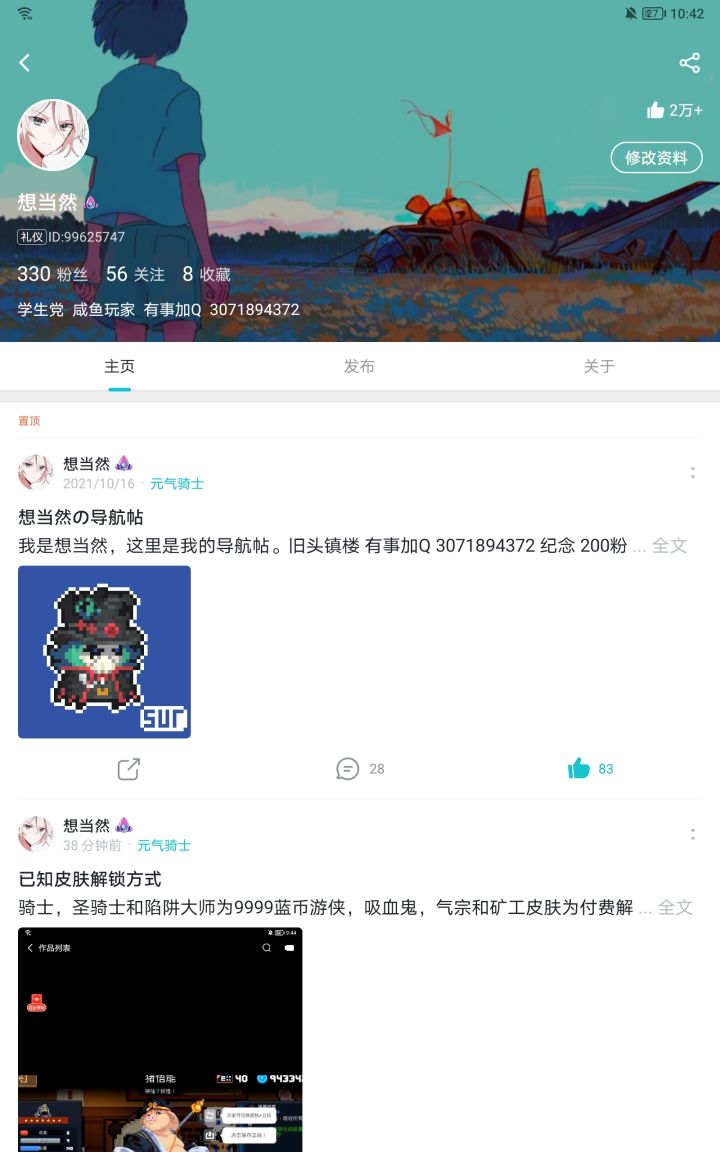Tap the gameplay screenshot in the skins post

click(160, 1040)
